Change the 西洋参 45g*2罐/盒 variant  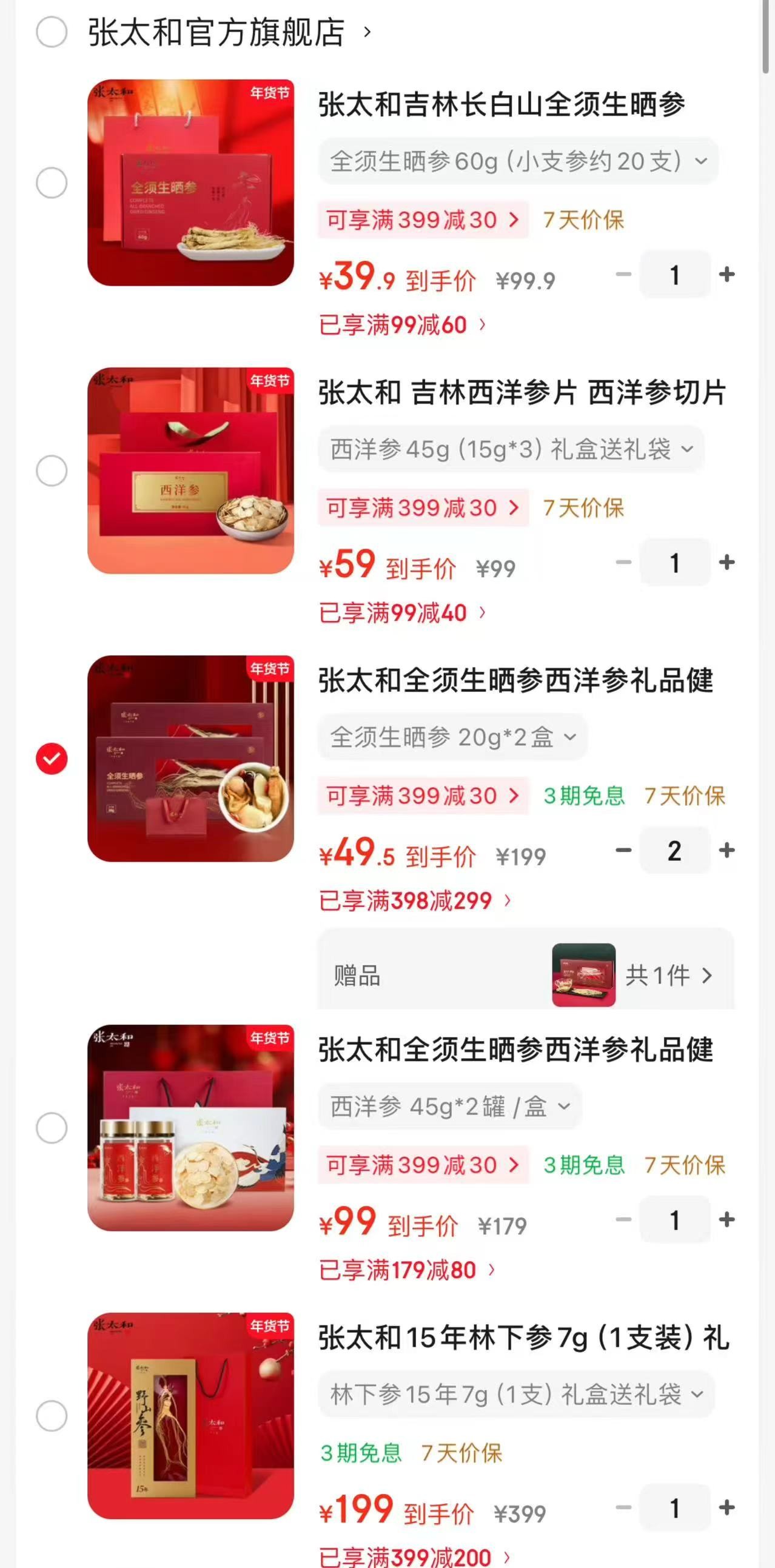(x=449, y=1107)
